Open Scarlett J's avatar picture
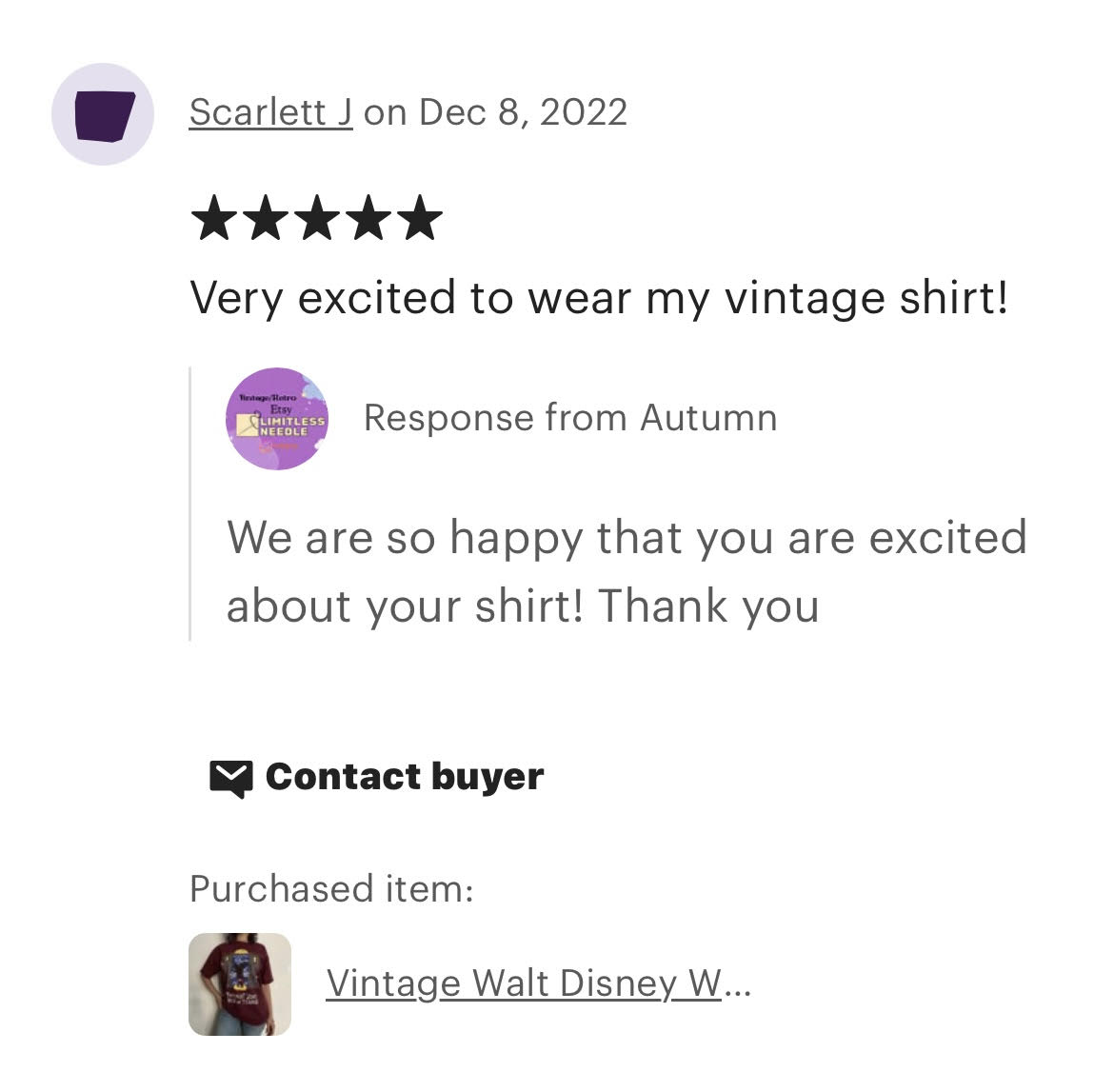The height and width of the screenshot is (1092, 1114). coord(103,114)
